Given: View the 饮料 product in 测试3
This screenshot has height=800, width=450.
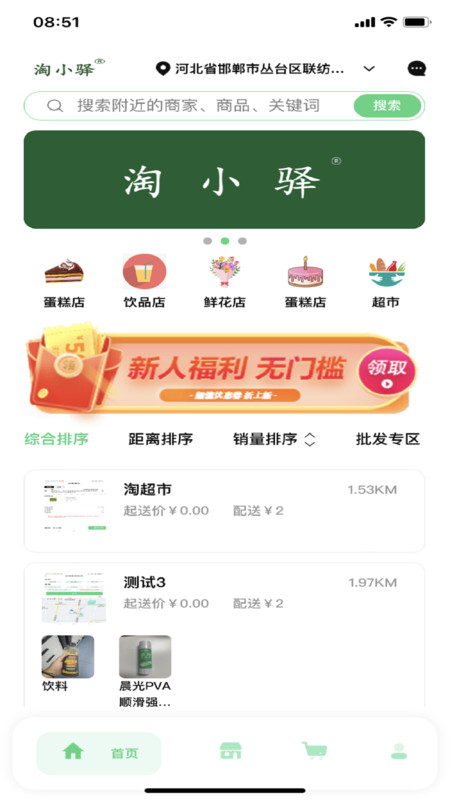Looking at the screenshot, I should [x=67, y=664].
